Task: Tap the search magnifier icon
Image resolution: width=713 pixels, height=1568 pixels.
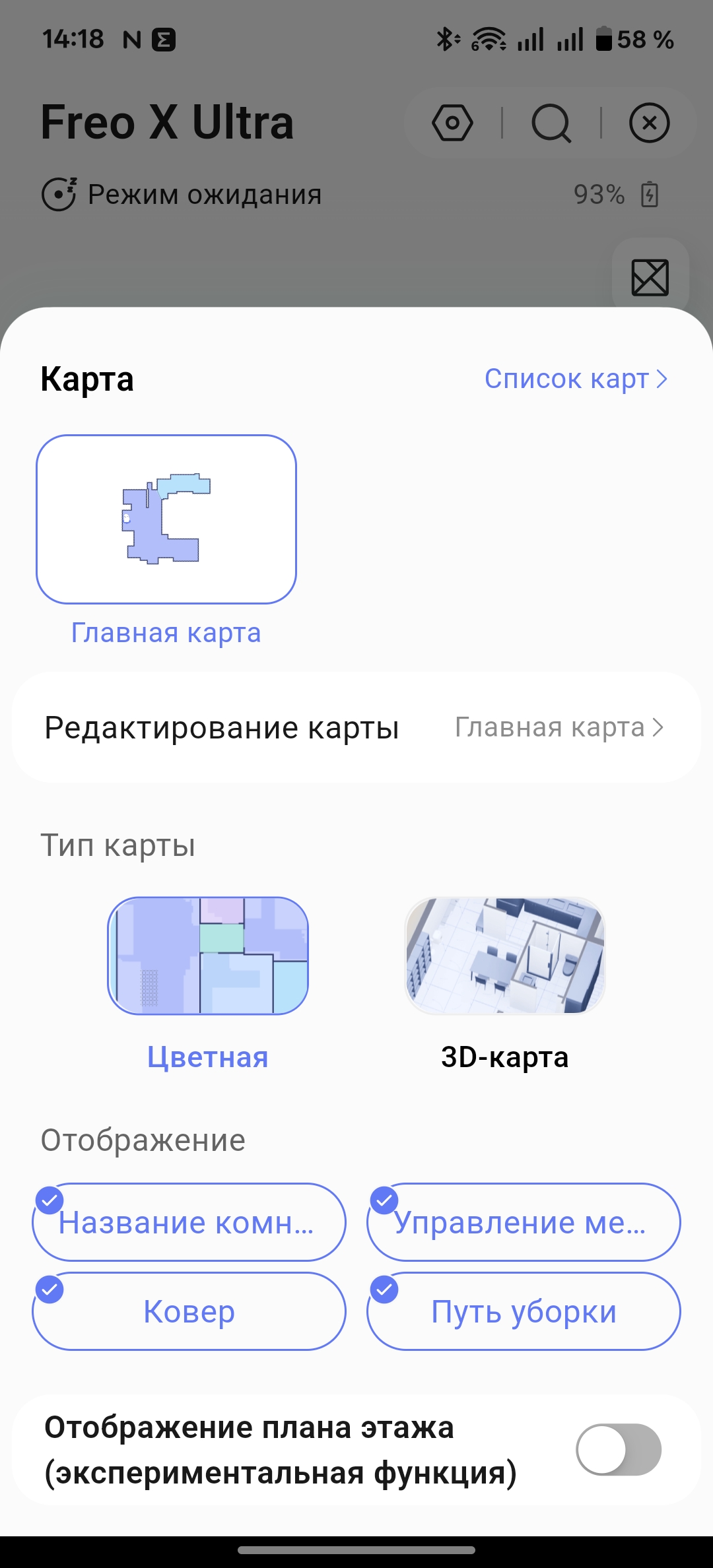Action: pos(551,123)
